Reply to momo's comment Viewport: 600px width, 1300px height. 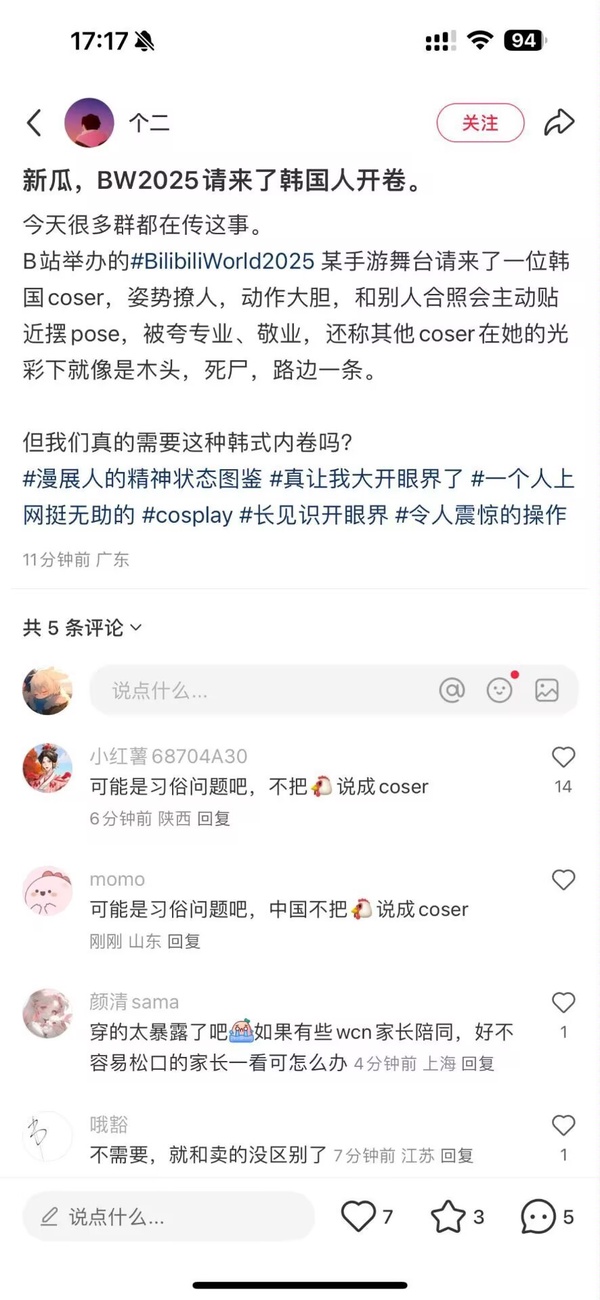coord(184,941)
